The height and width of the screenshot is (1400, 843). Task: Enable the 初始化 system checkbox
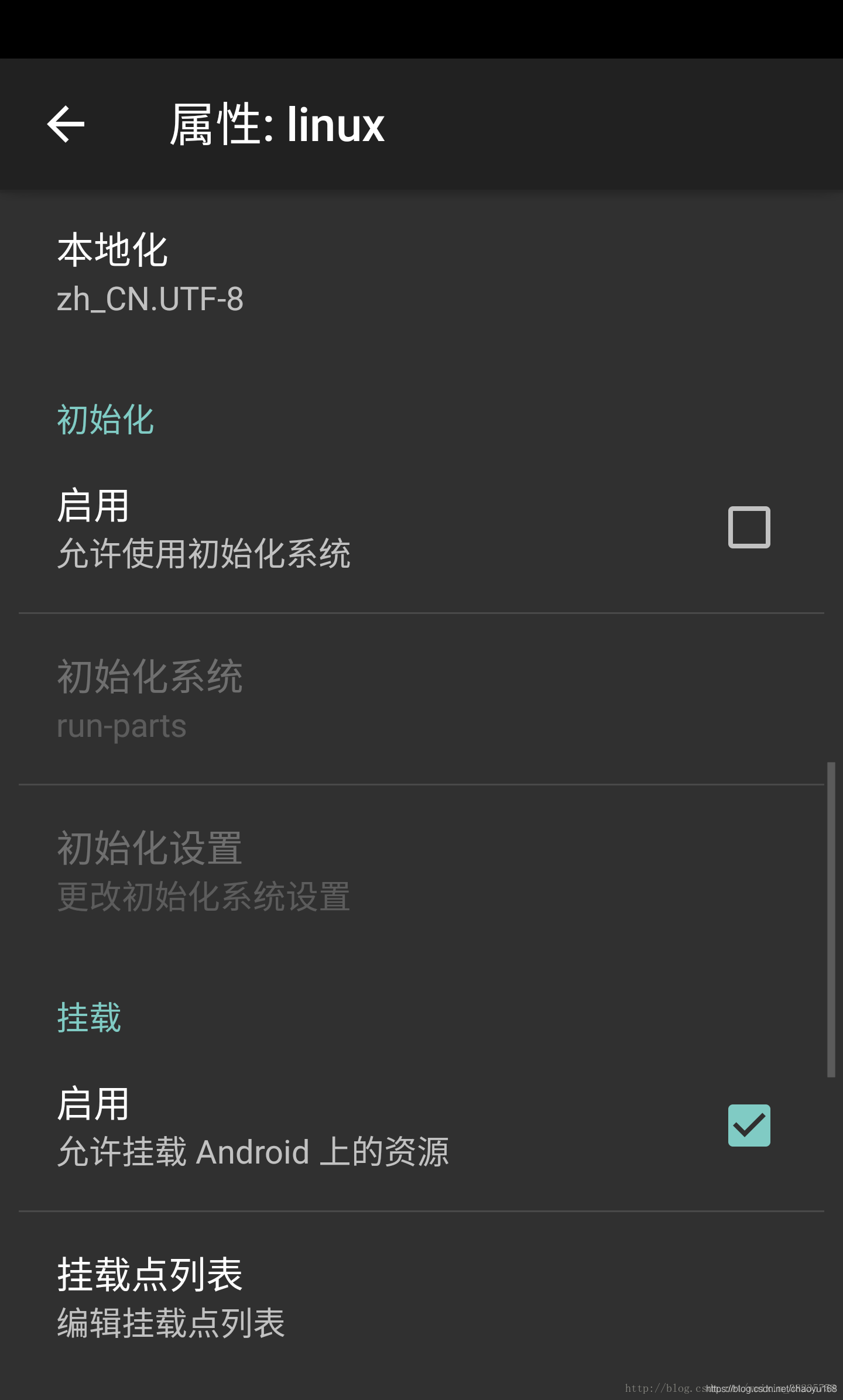[x=749, y=527]
